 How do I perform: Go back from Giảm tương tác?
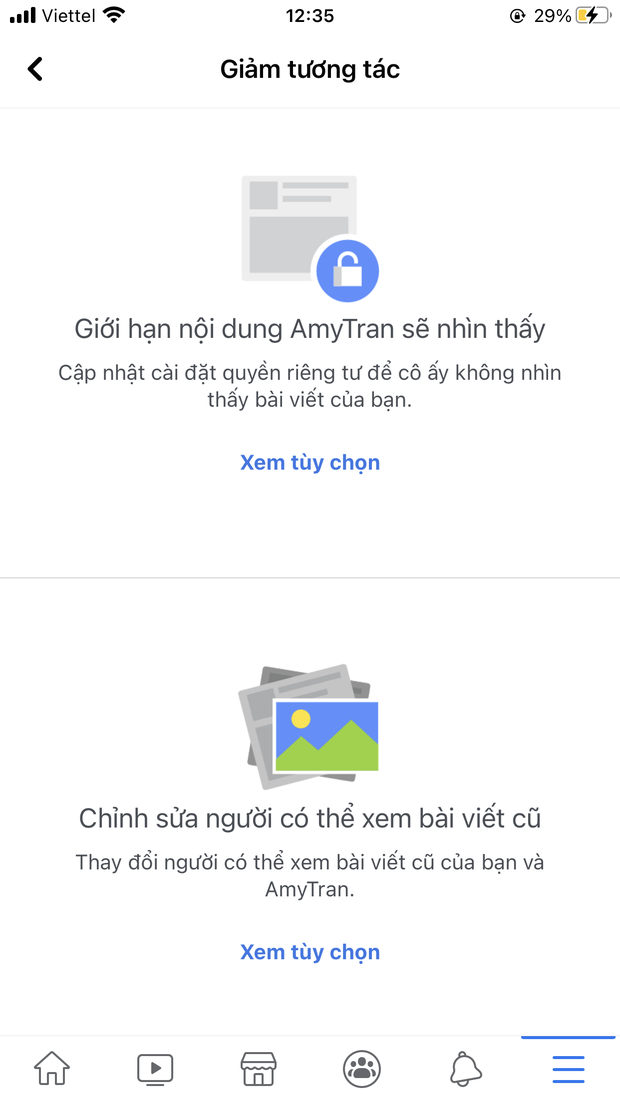(x=36, y=69)
